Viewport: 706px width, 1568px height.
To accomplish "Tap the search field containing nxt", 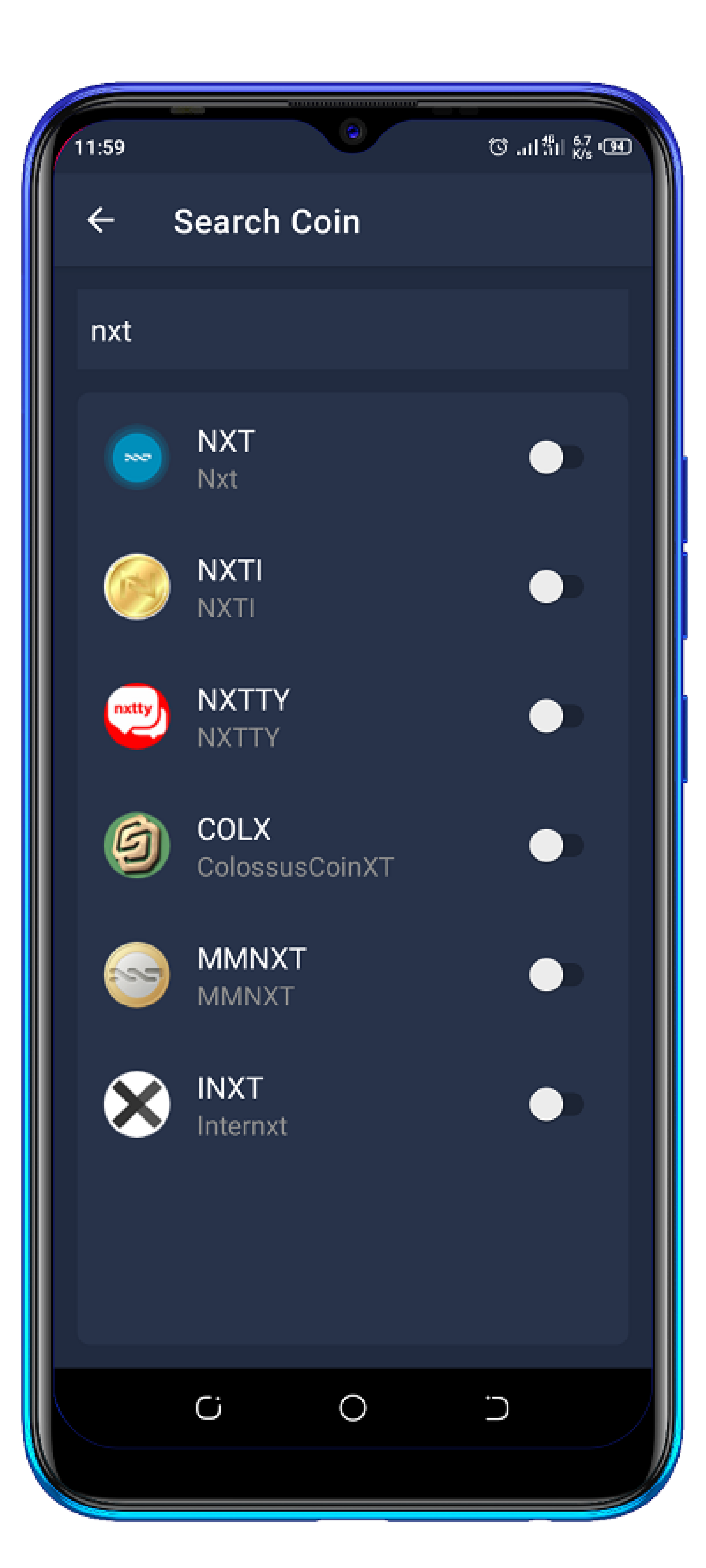I will pos(353,330).
